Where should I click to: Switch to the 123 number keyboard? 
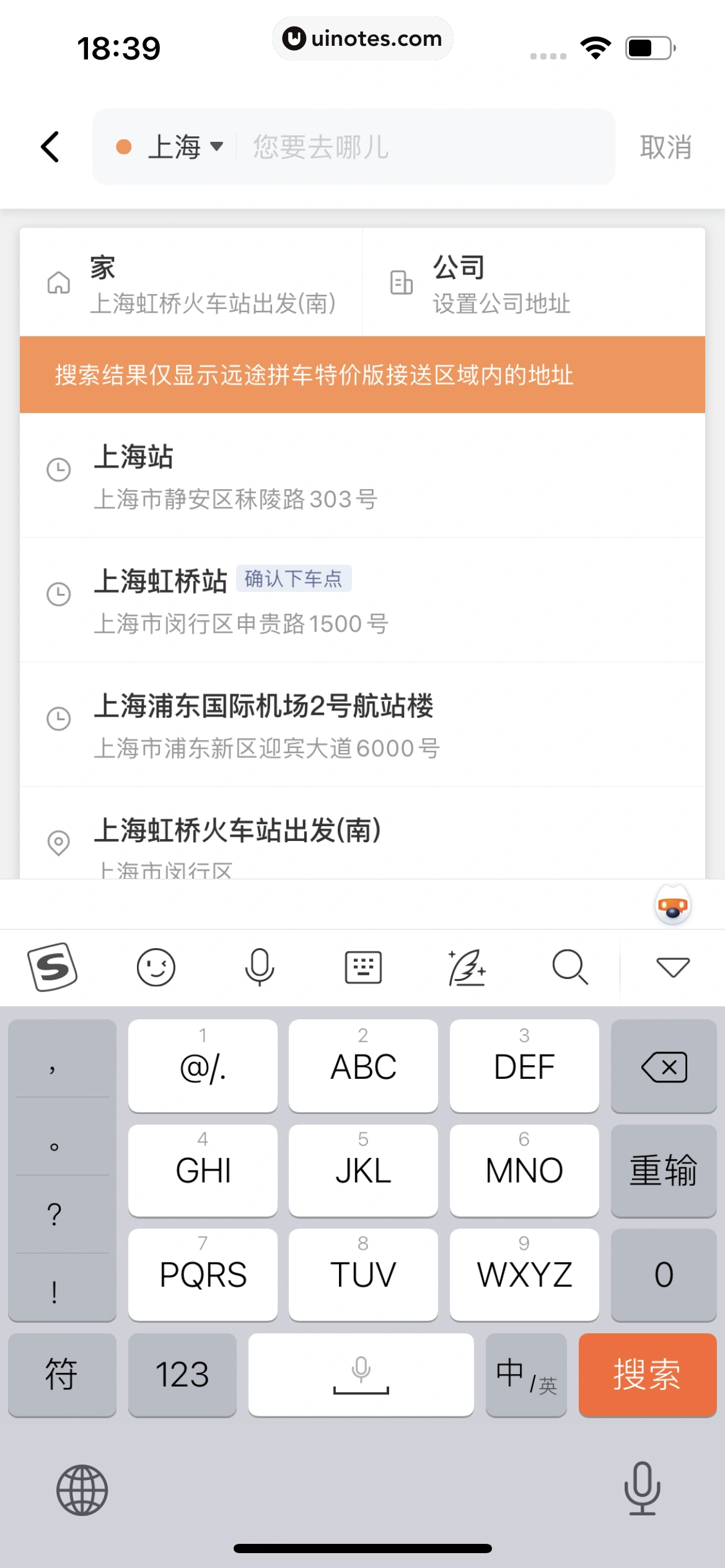(182, 1375)
